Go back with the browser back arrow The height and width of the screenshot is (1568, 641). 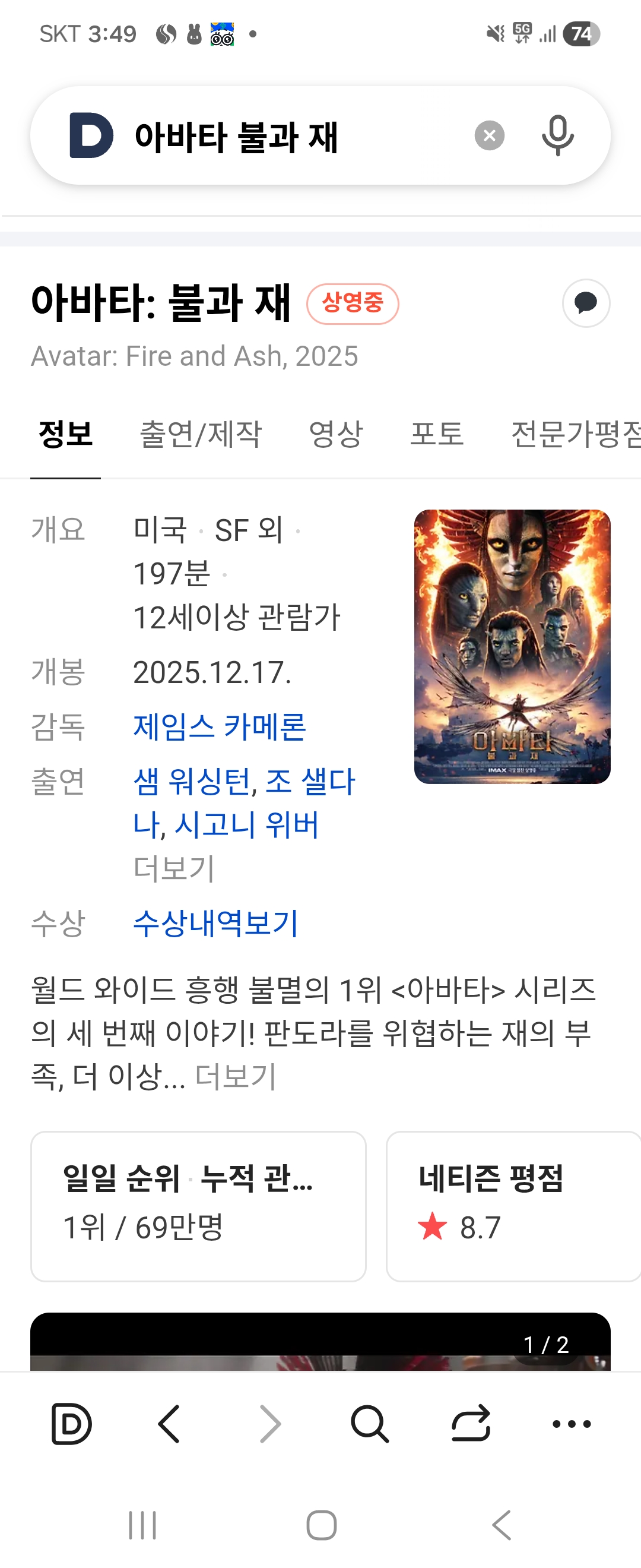169,1424
